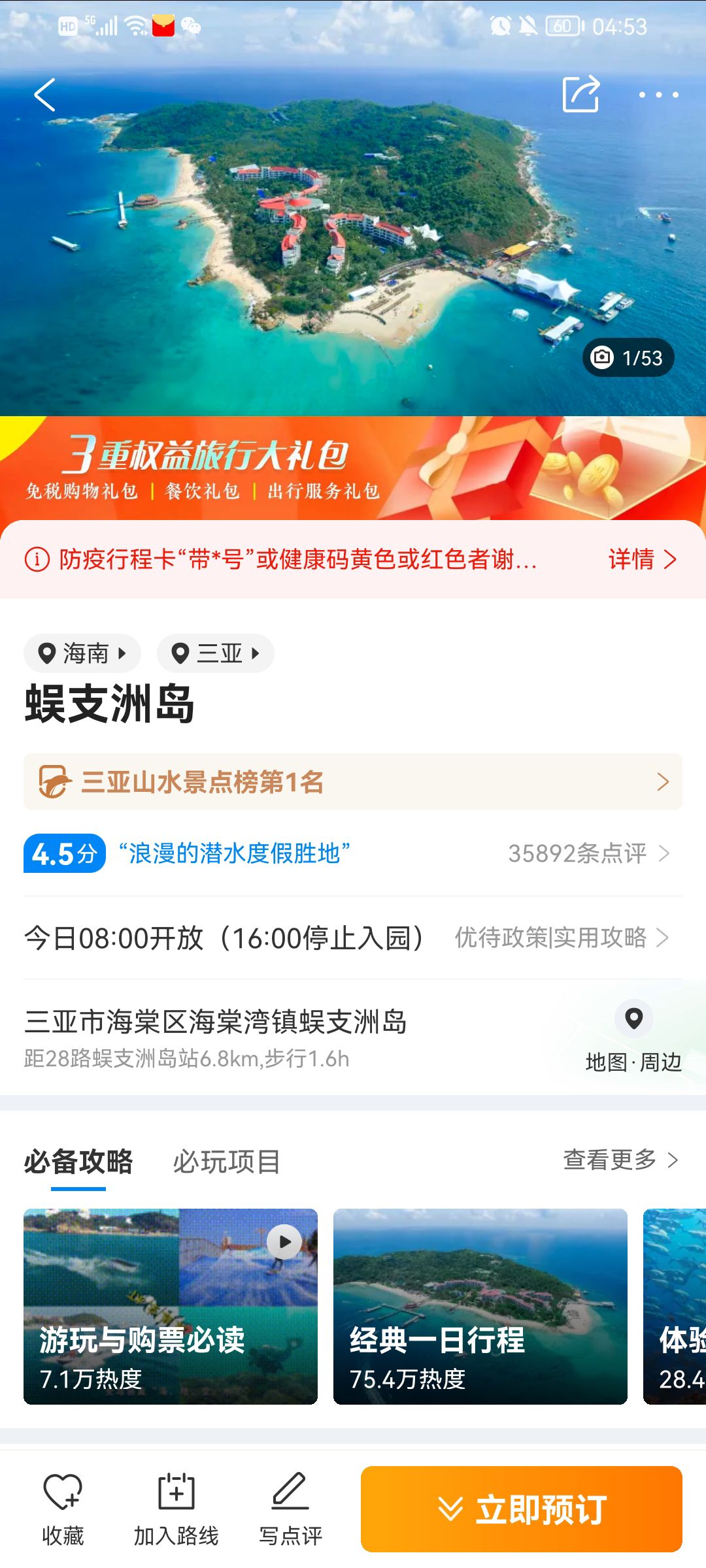This screenshot has height=1568, width=706.
Task: Share this attraction page
Action: [581, 94]
